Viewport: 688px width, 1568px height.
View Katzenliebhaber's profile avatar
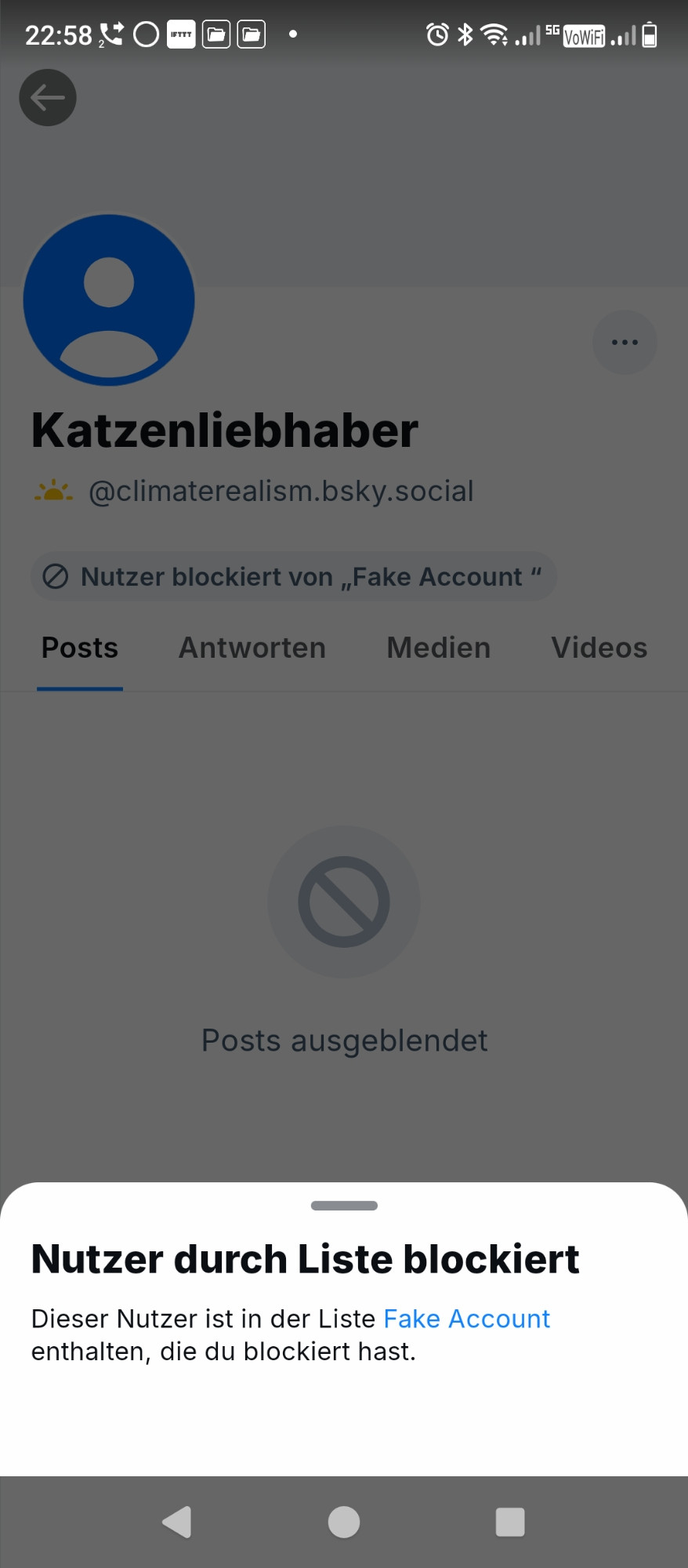pos(109,300)
